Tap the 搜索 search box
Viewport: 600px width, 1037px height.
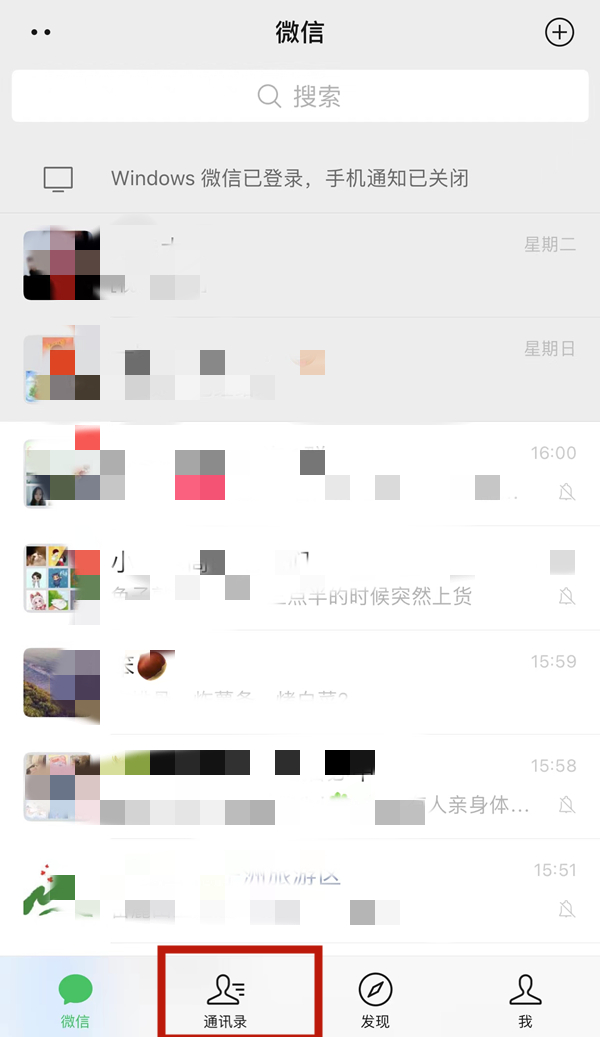300,96
